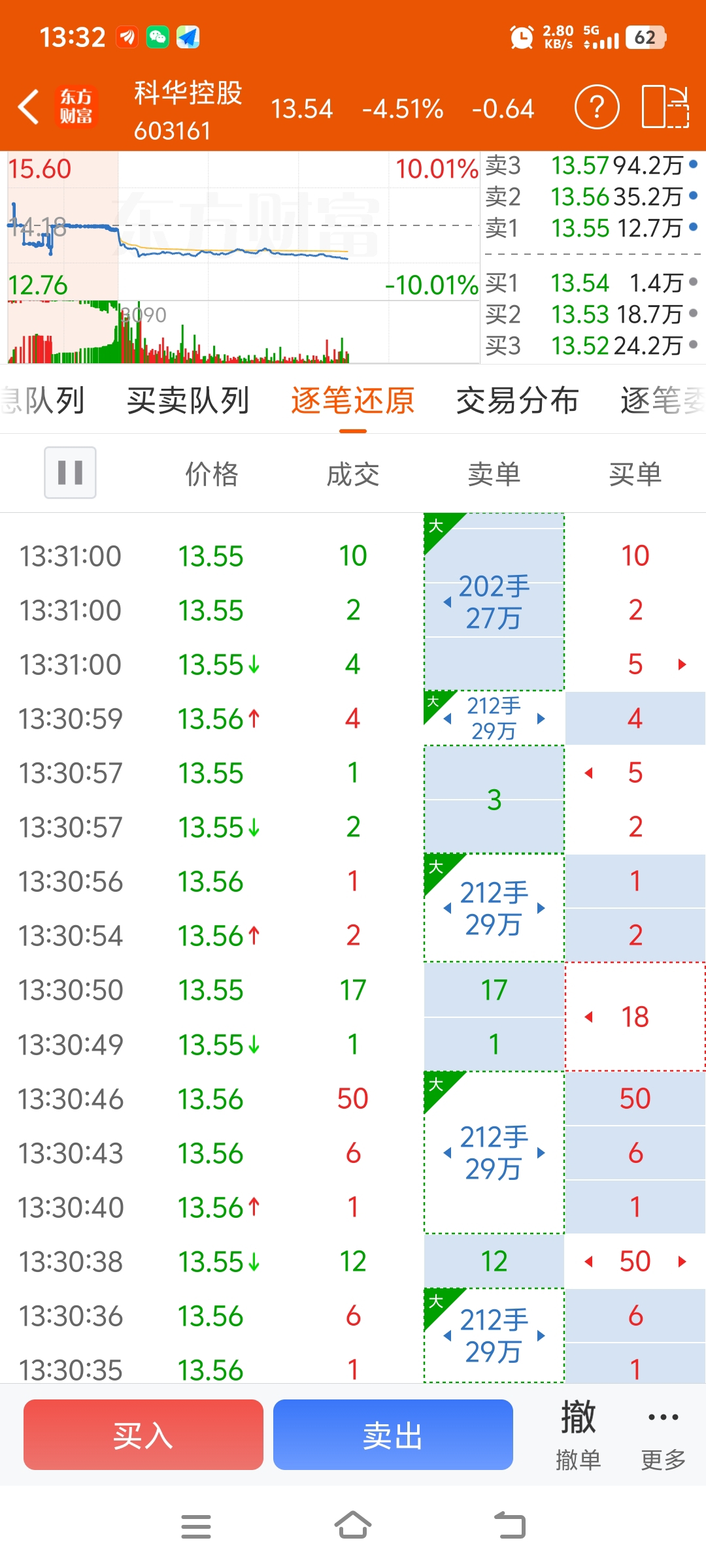Viewport: 706px width, 1568px height.
Task: Pause the live tick-by-tick updates
Action: click(x=70, y=472)
